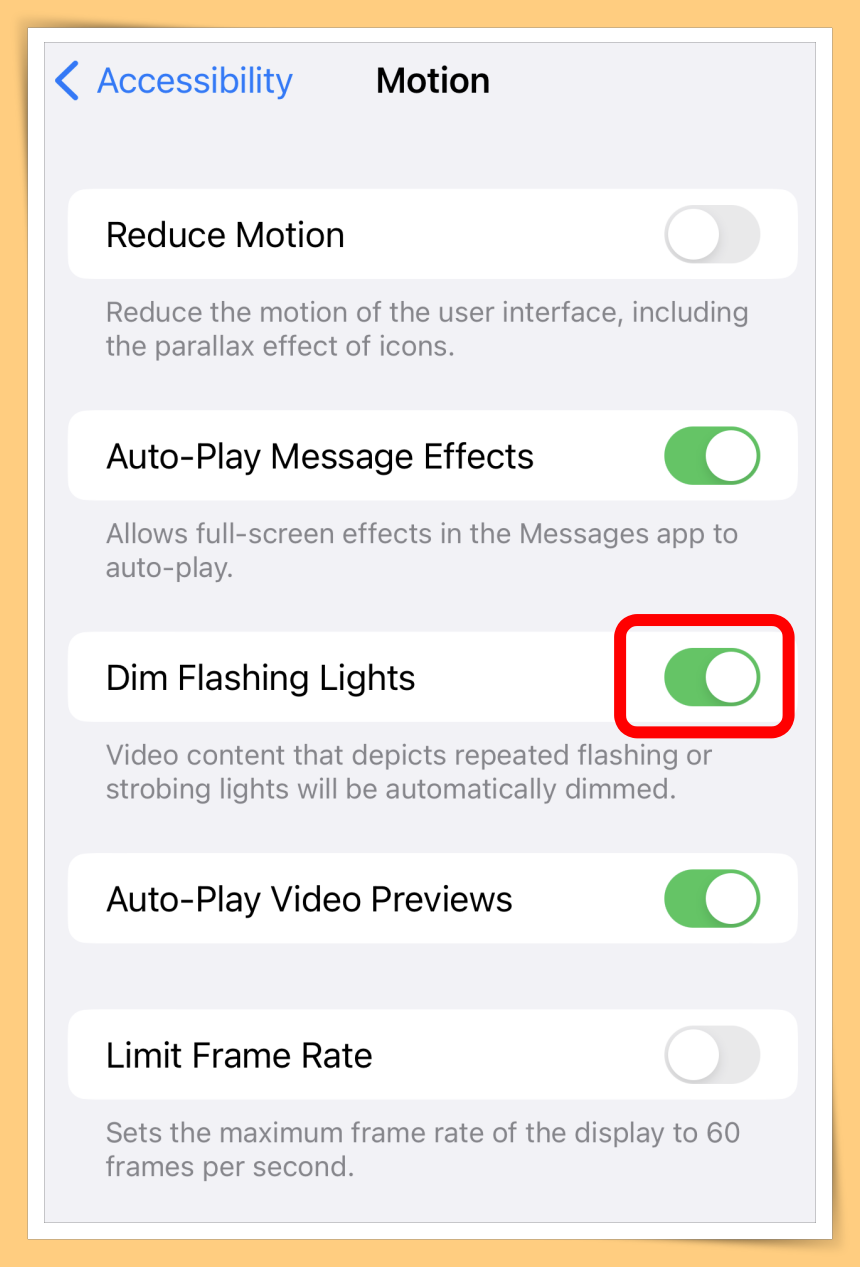
Task: Disable Dim Flashing Lights
Action: [711, 677]
